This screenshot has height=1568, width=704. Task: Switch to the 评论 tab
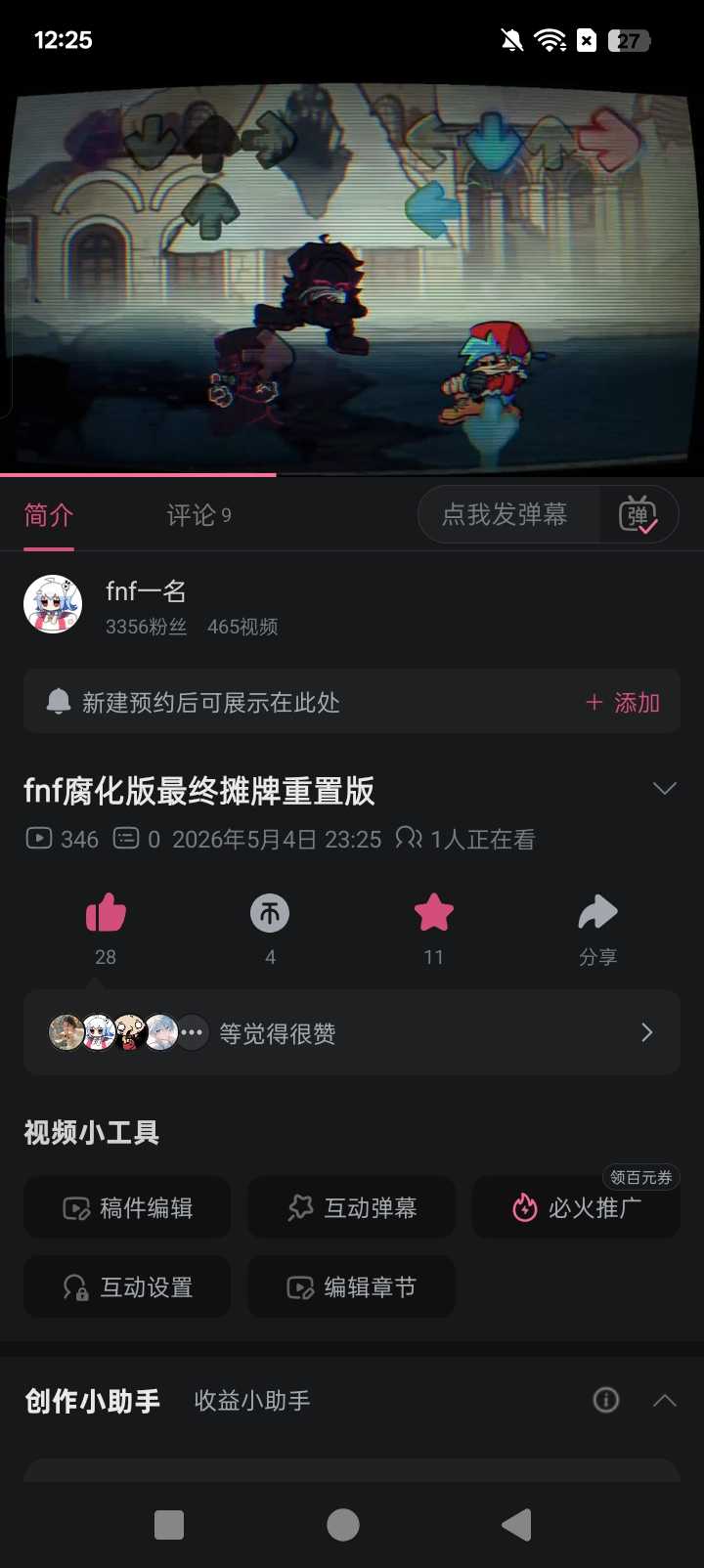point(198,515)
